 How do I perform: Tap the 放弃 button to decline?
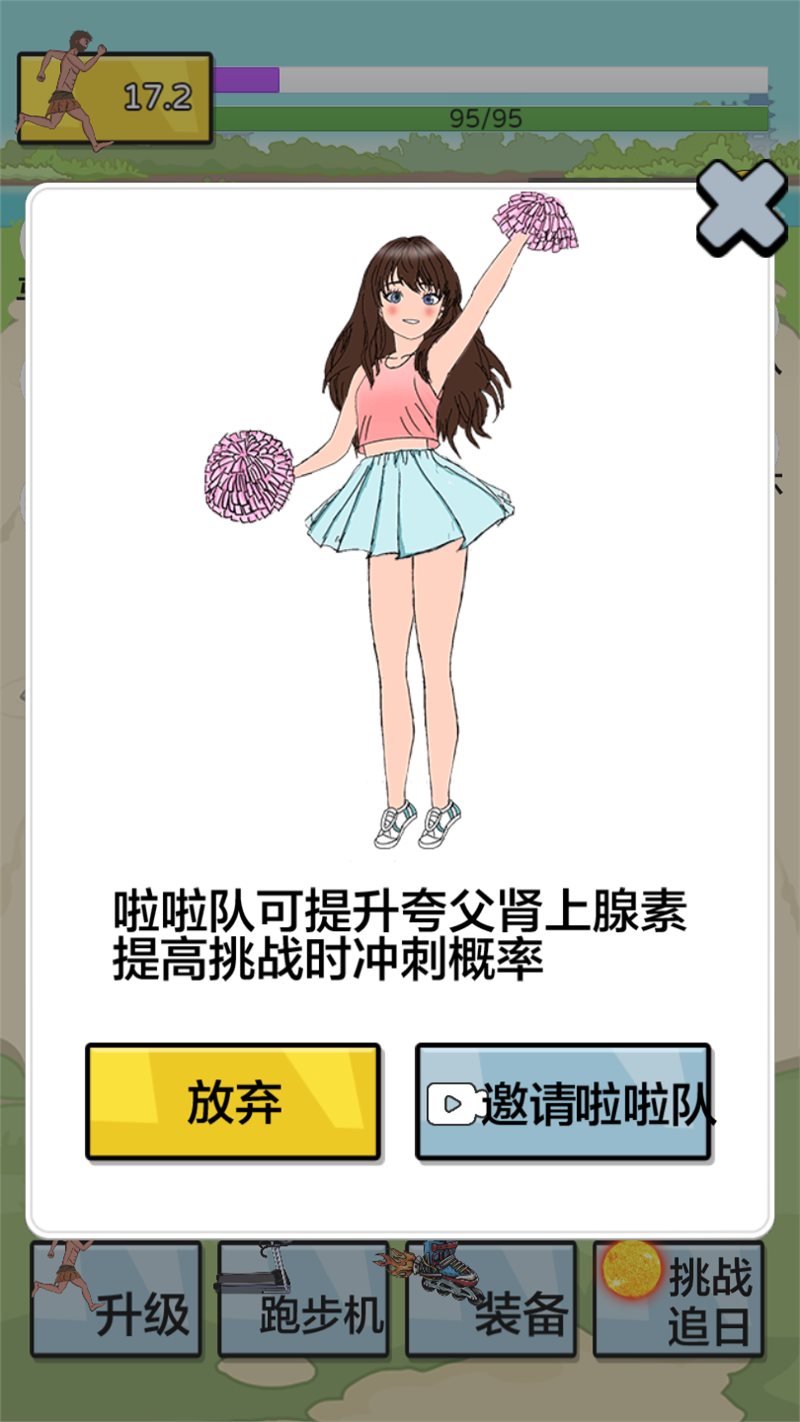point(233,1102)
